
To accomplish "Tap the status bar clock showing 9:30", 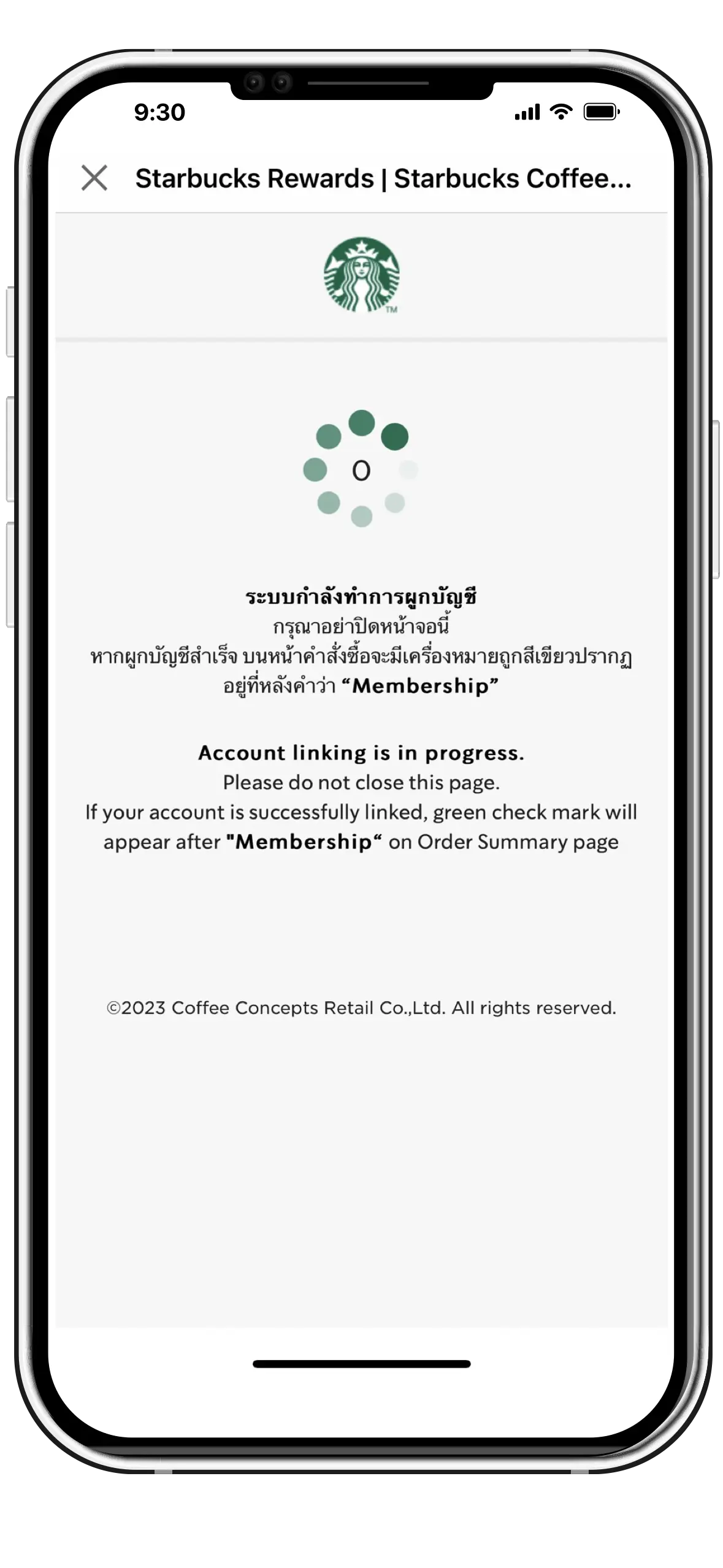I will 158,112.
